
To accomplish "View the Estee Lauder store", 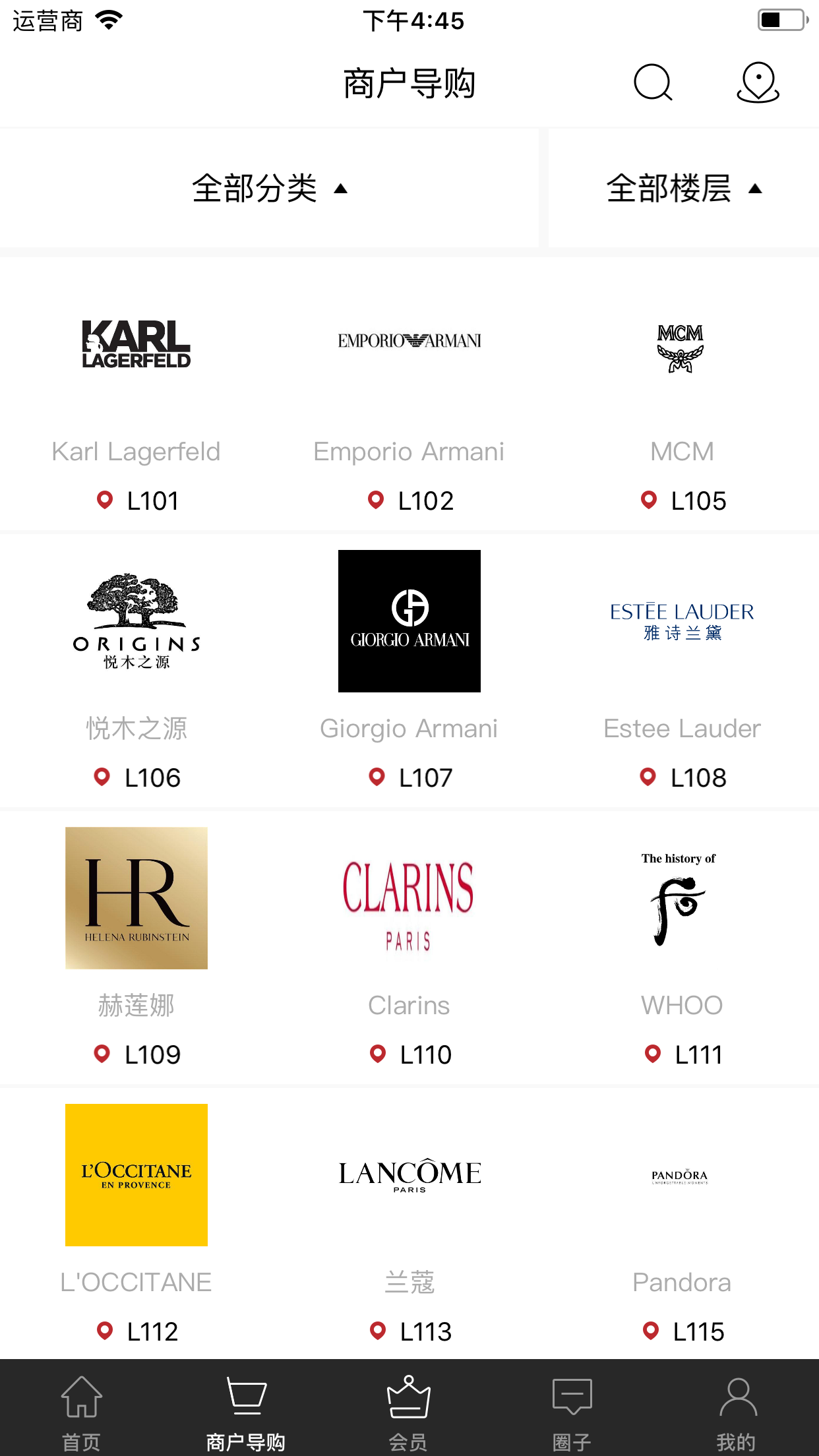I will (x=682, y=673).
